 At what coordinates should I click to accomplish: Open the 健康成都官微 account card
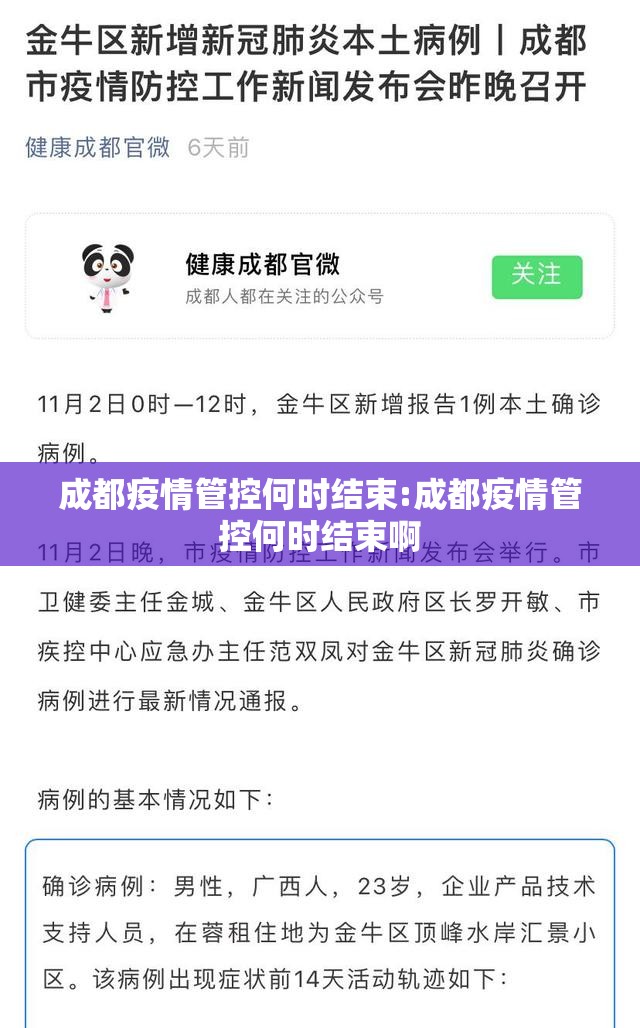pyautogui.click(x=262, y=276)
